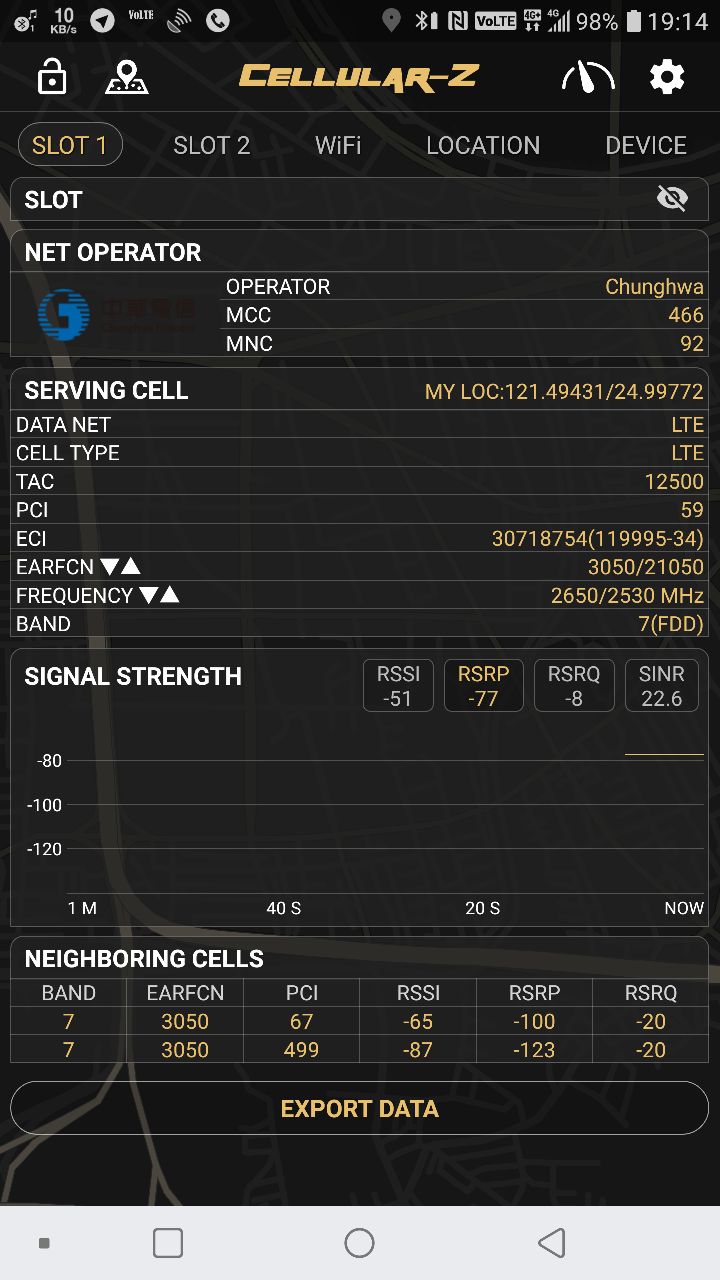Viewport: 720px width, 1280px height.
Task: Tap the lock icon in the header
Action: point(52,77)
